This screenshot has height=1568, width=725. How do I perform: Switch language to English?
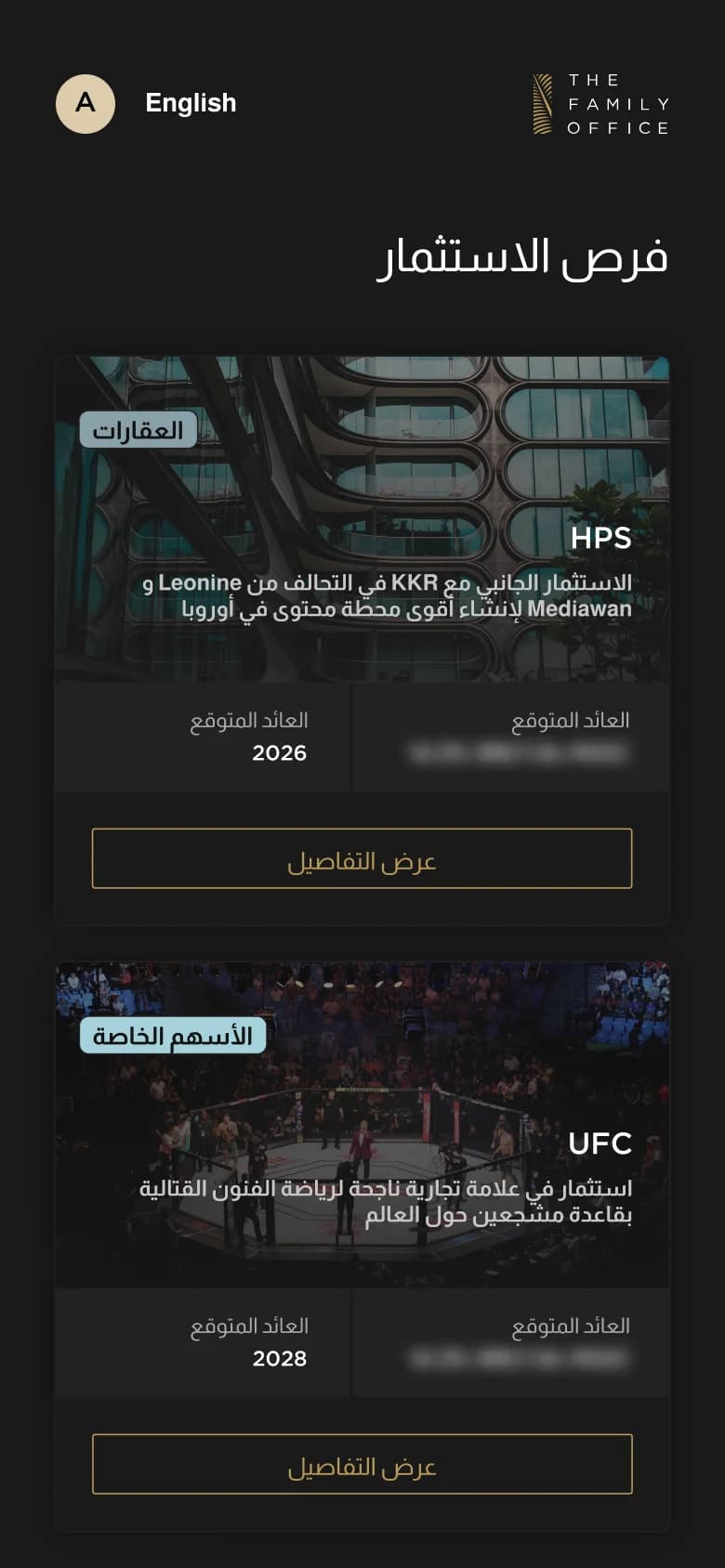pyautogui.click(x=191, y=103)
